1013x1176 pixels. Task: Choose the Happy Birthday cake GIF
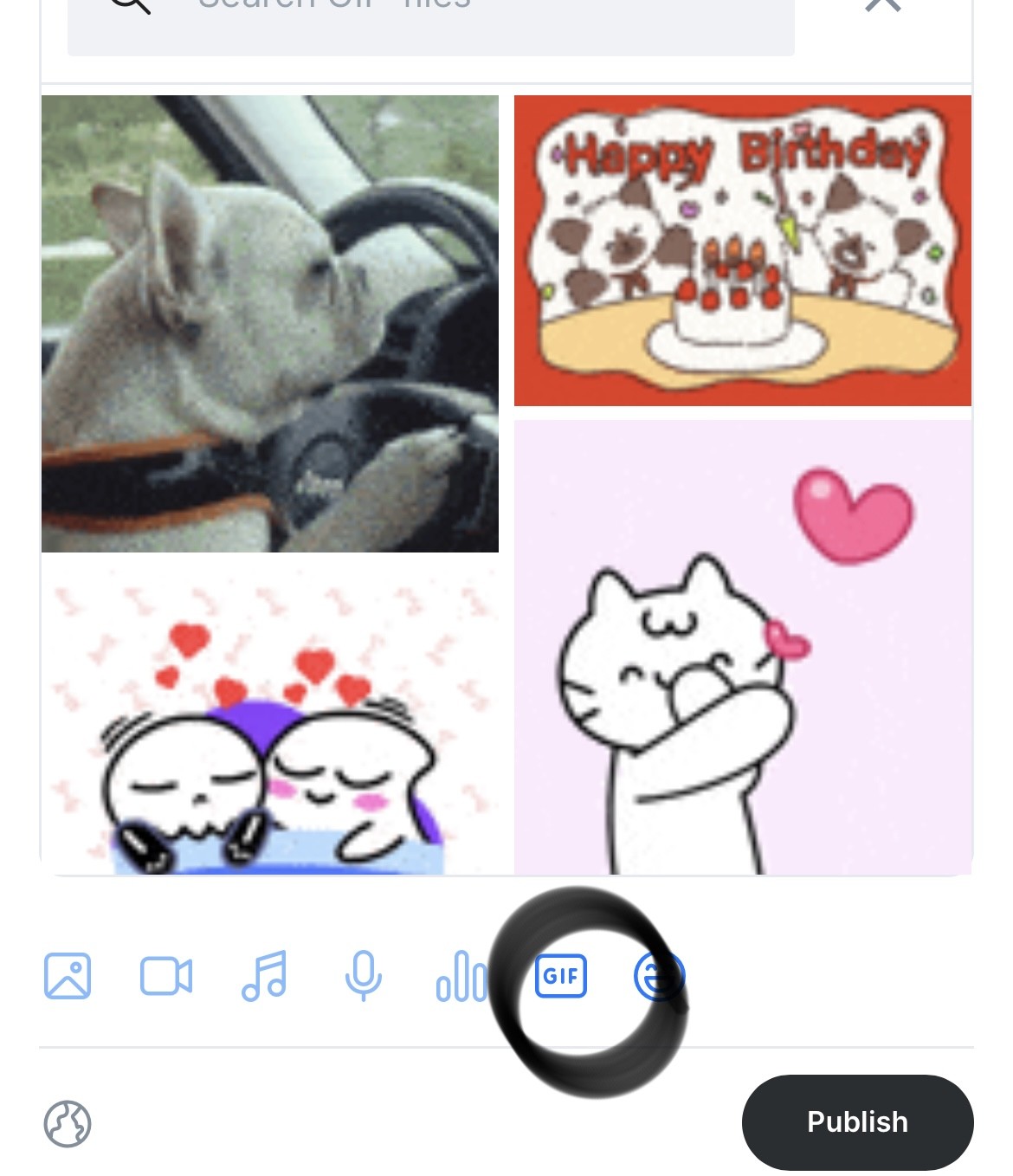click(743, 251)
